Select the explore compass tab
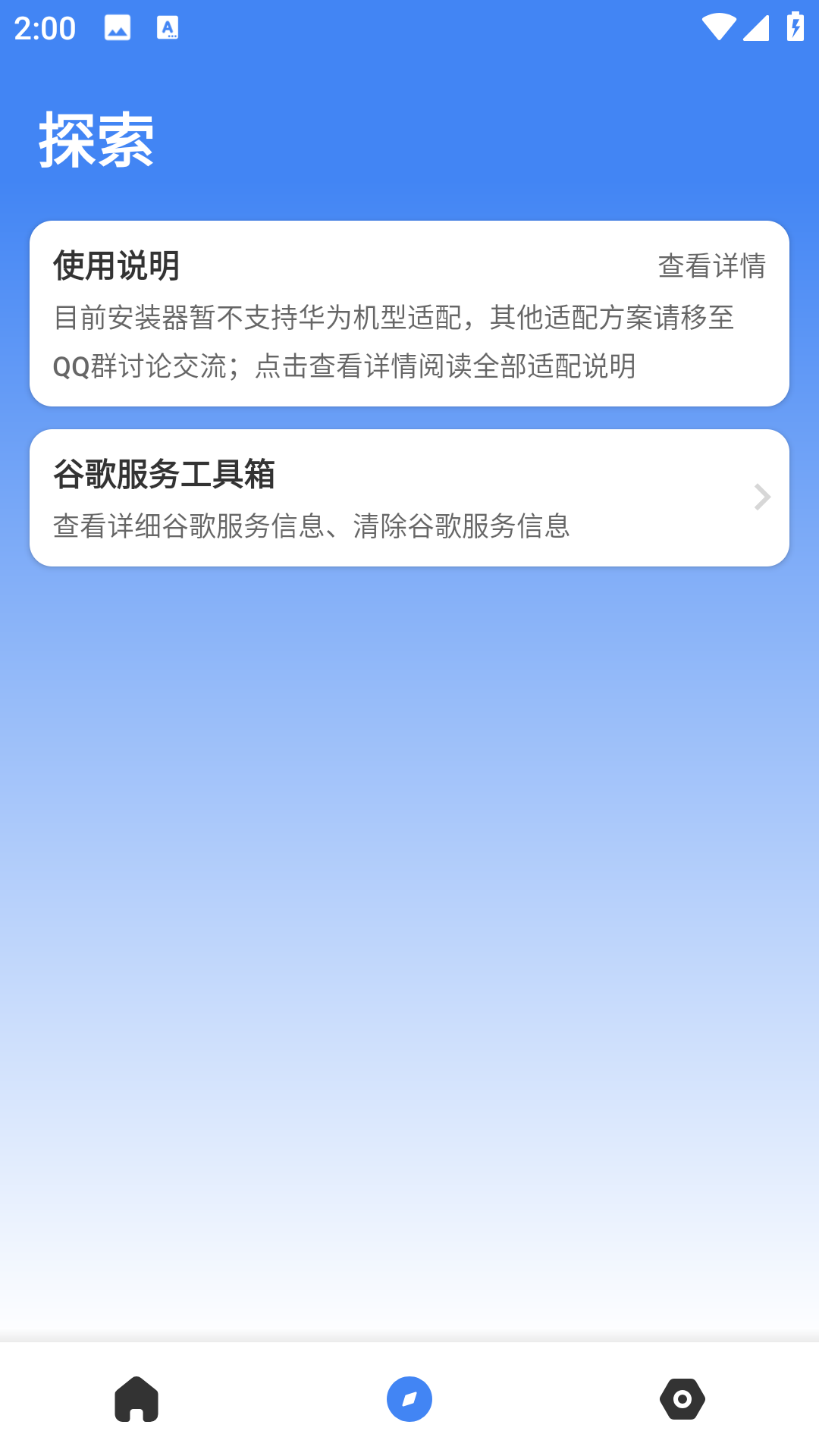Image resolution: width=819 pixels, height=1456 pixels. (x=409, y=1399)
